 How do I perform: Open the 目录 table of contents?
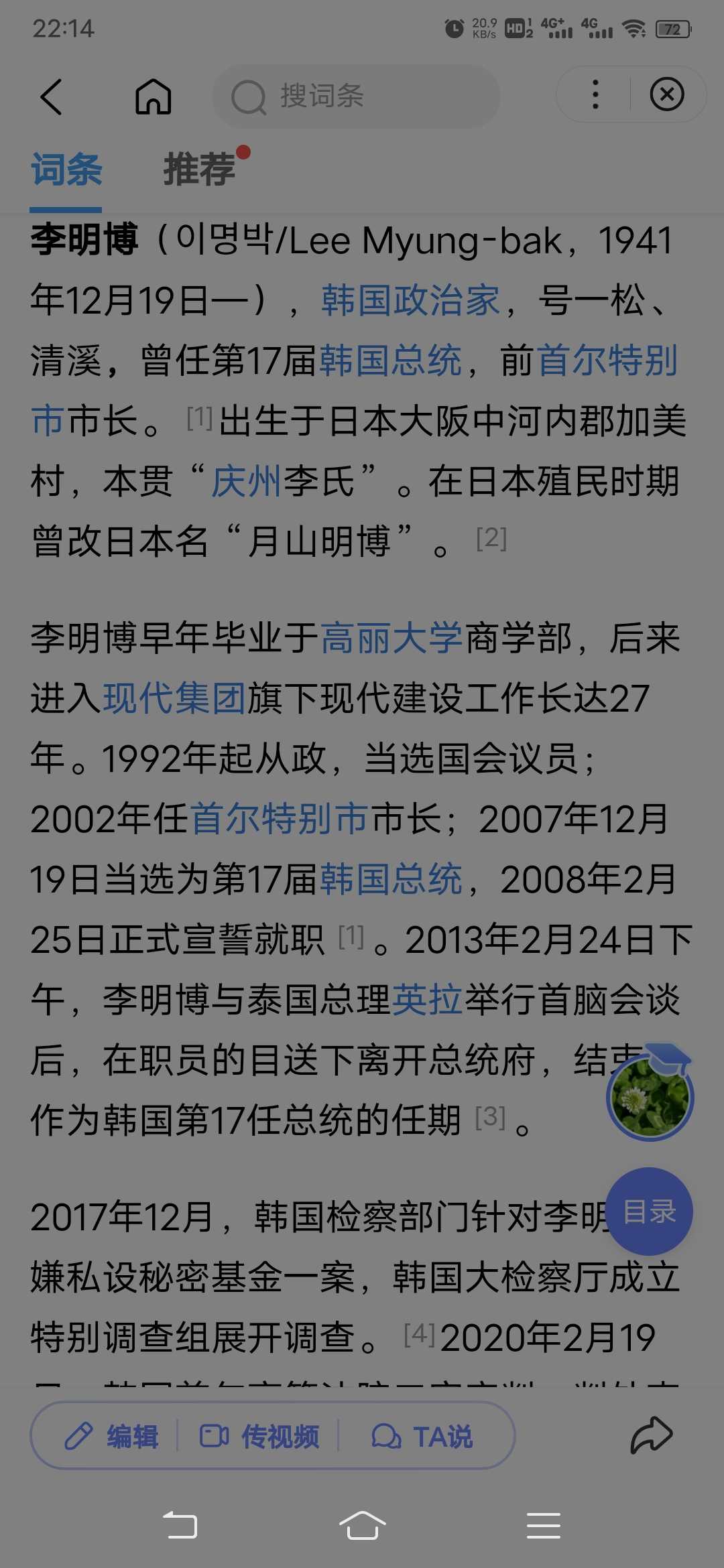click(x=649, y=1212)
